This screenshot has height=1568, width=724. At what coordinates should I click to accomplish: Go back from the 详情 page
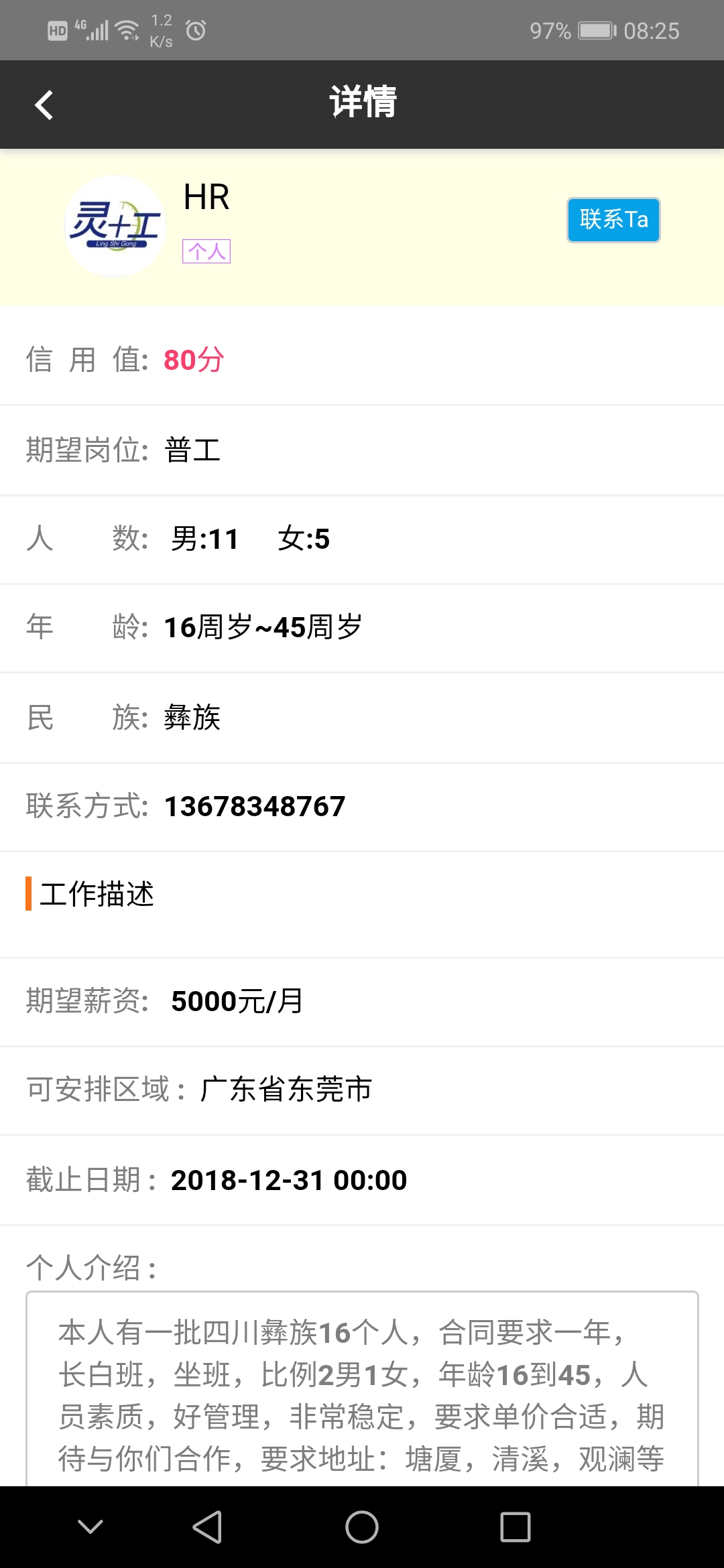click(44, 105)
